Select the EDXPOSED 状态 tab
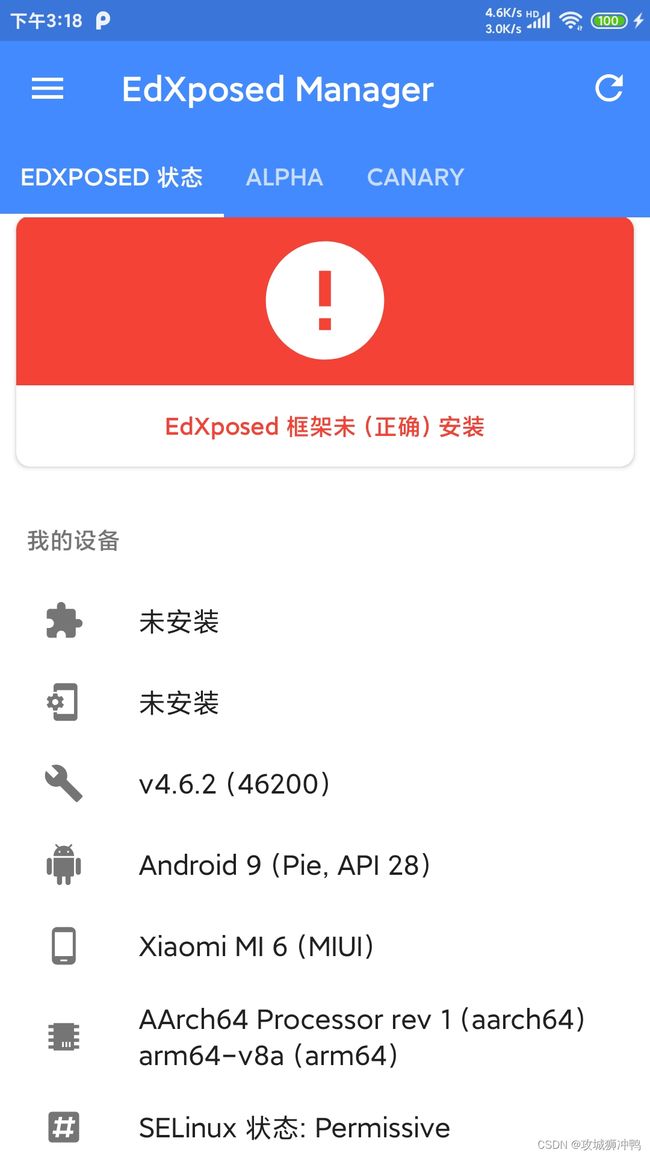 [x=112, y=177]
